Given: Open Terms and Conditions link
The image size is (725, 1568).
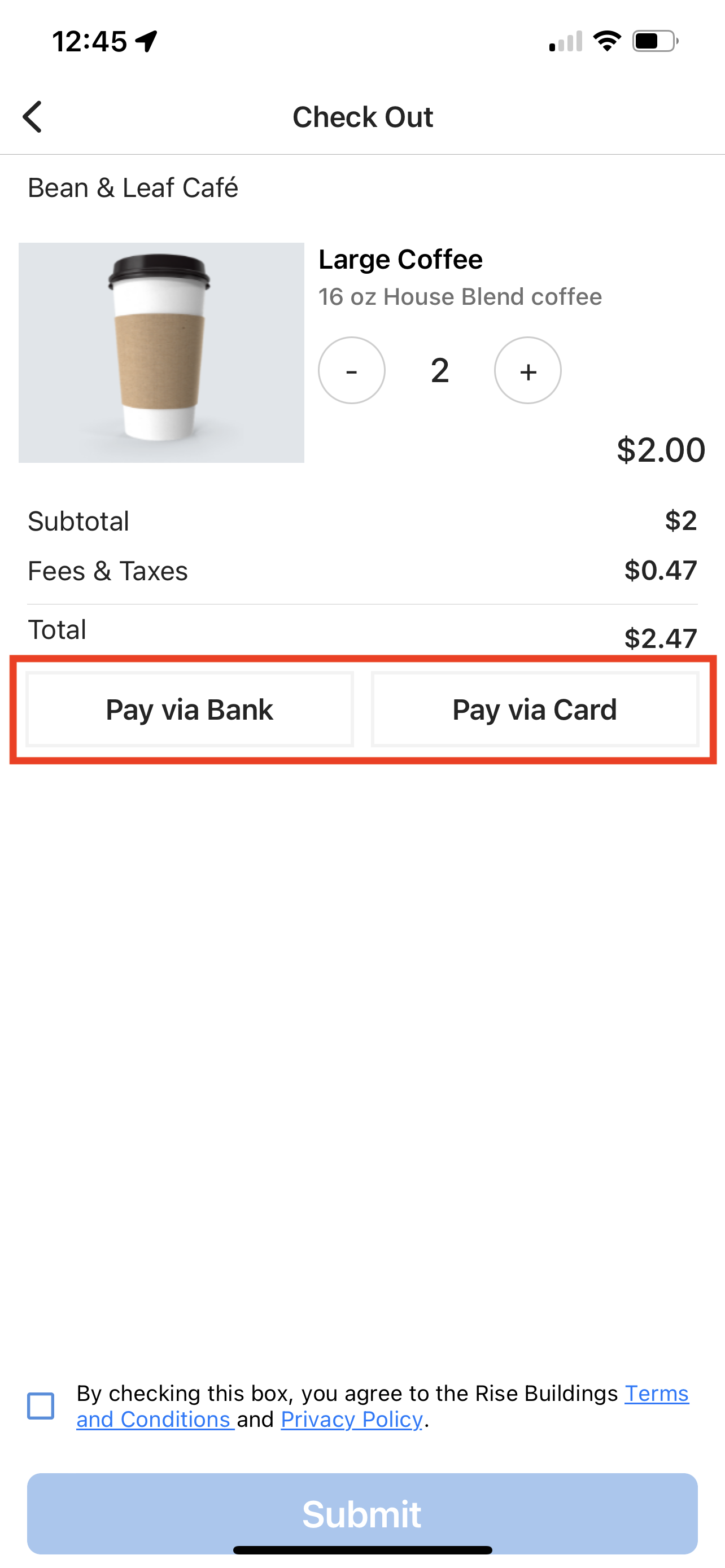Looking at the screenshot, I should pos(656,1393).
